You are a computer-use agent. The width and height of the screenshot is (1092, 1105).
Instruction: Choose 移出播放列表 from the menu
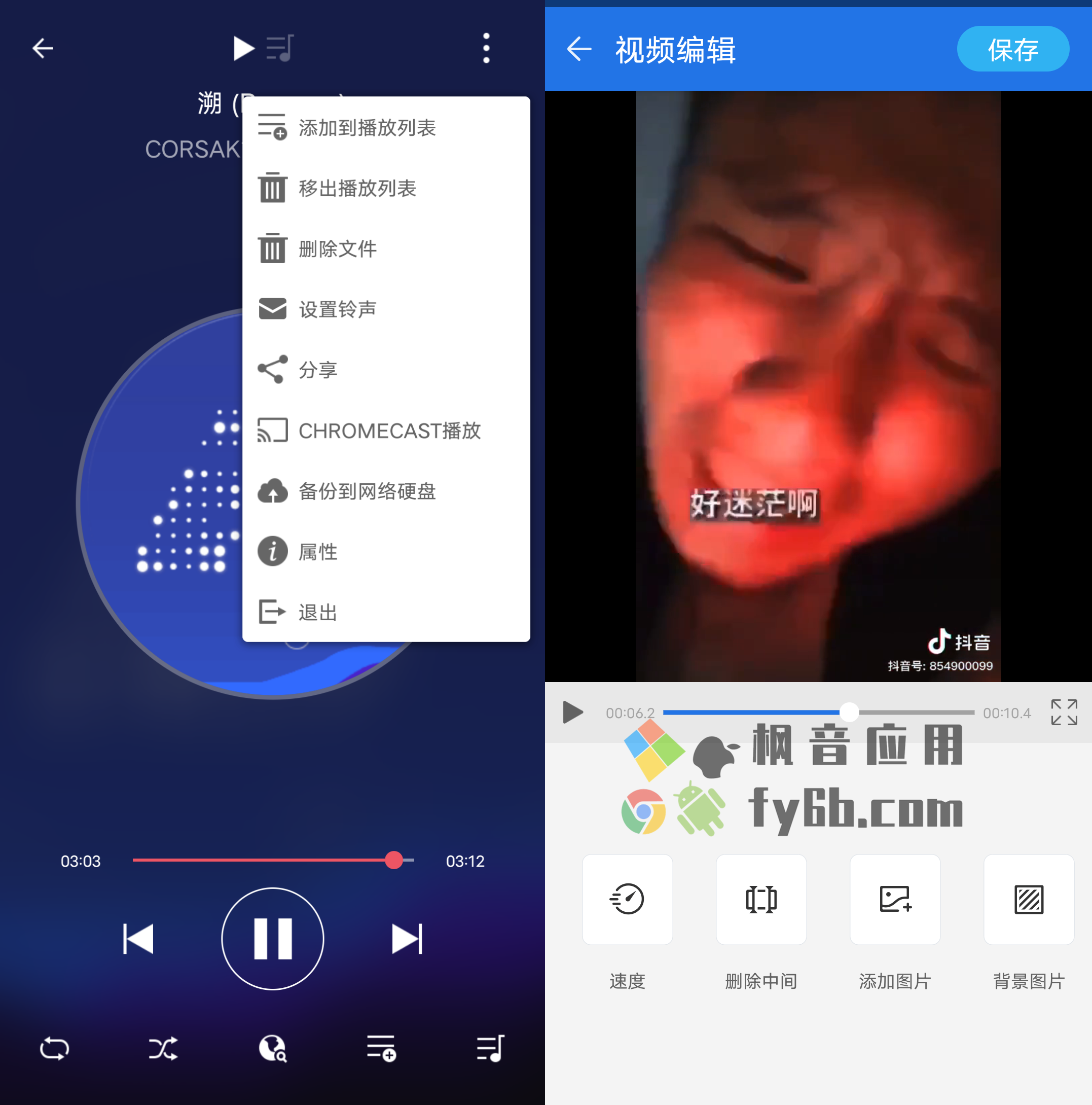[x=357, y=188]
